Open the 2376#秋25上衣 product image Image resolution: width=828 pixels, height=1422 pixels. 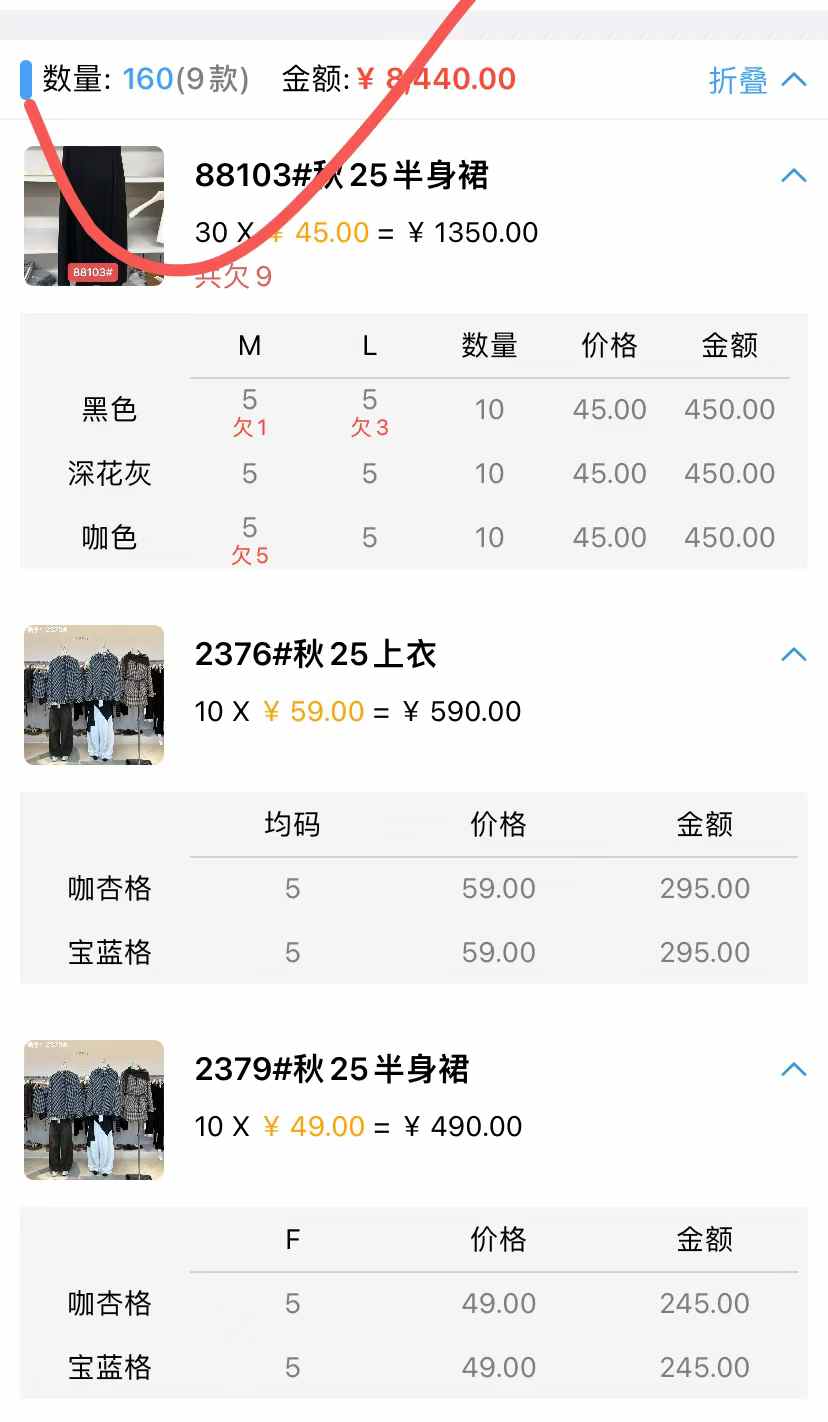pos(94,695)
